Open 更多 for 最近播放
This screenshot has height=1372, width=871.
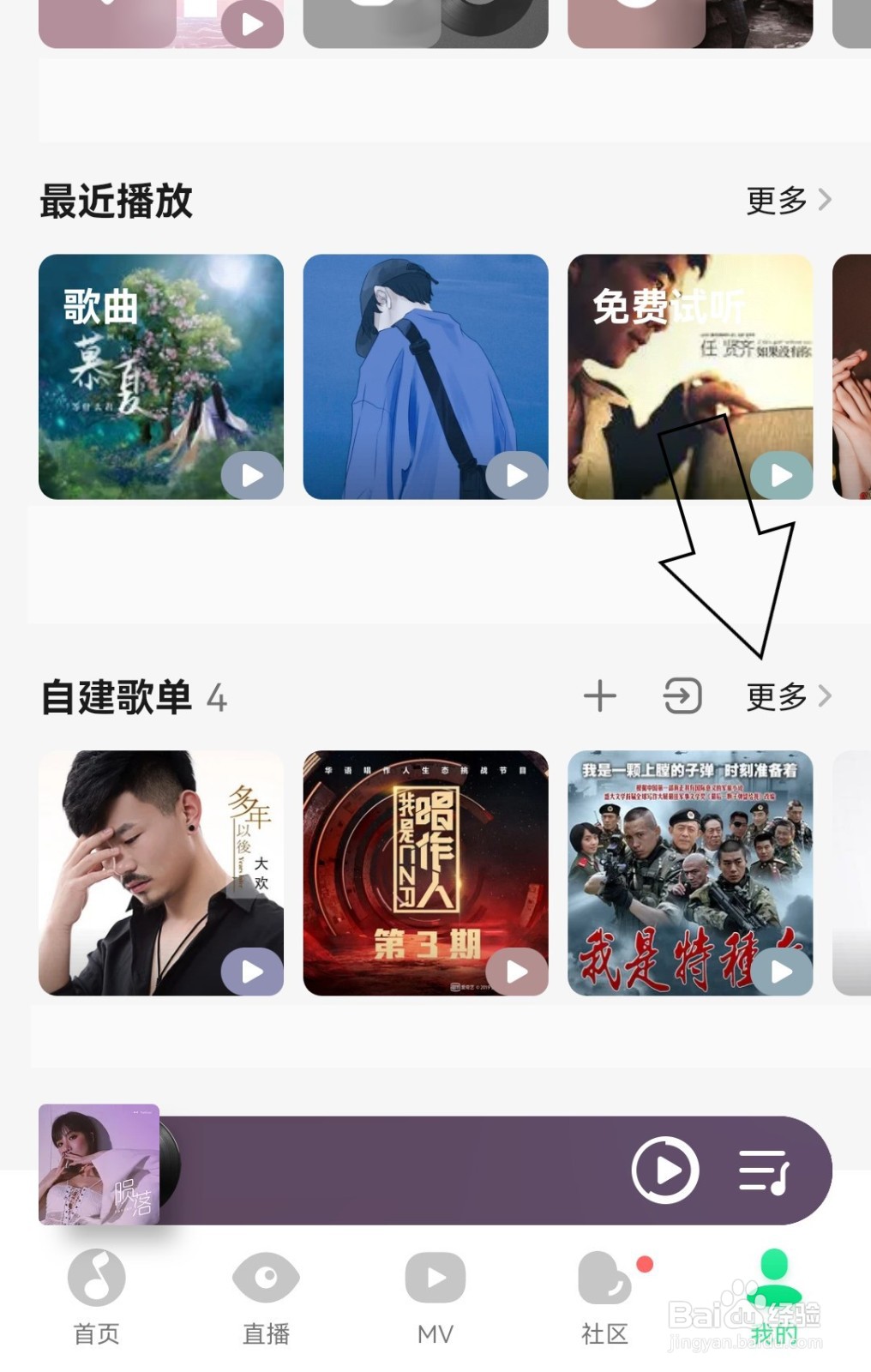click(788, 201)
